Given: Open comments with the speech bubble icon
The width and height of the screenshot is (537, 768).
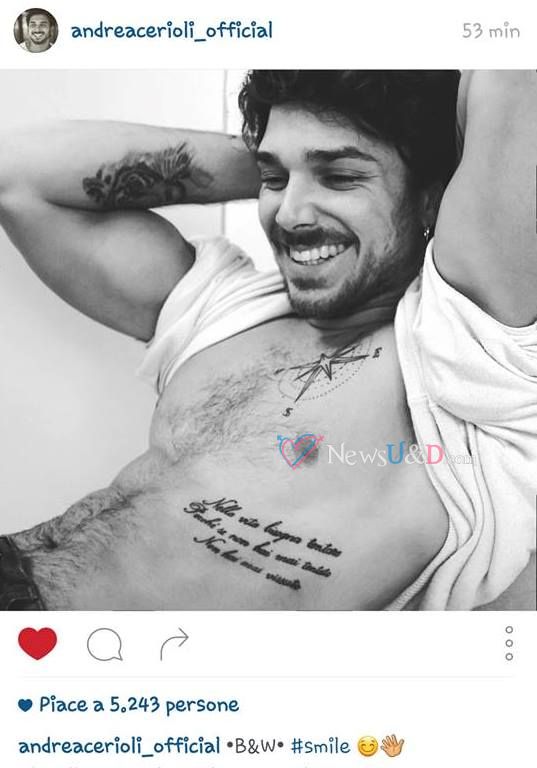Looking at the screenshot, I should pos(104,644).
